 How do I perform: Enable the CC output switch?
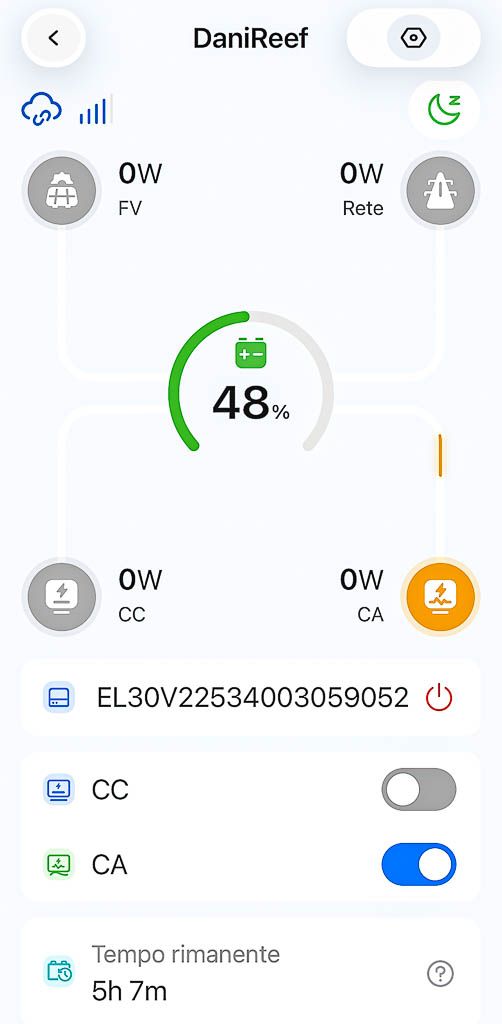pyautogui.click(x=418, y=790)
